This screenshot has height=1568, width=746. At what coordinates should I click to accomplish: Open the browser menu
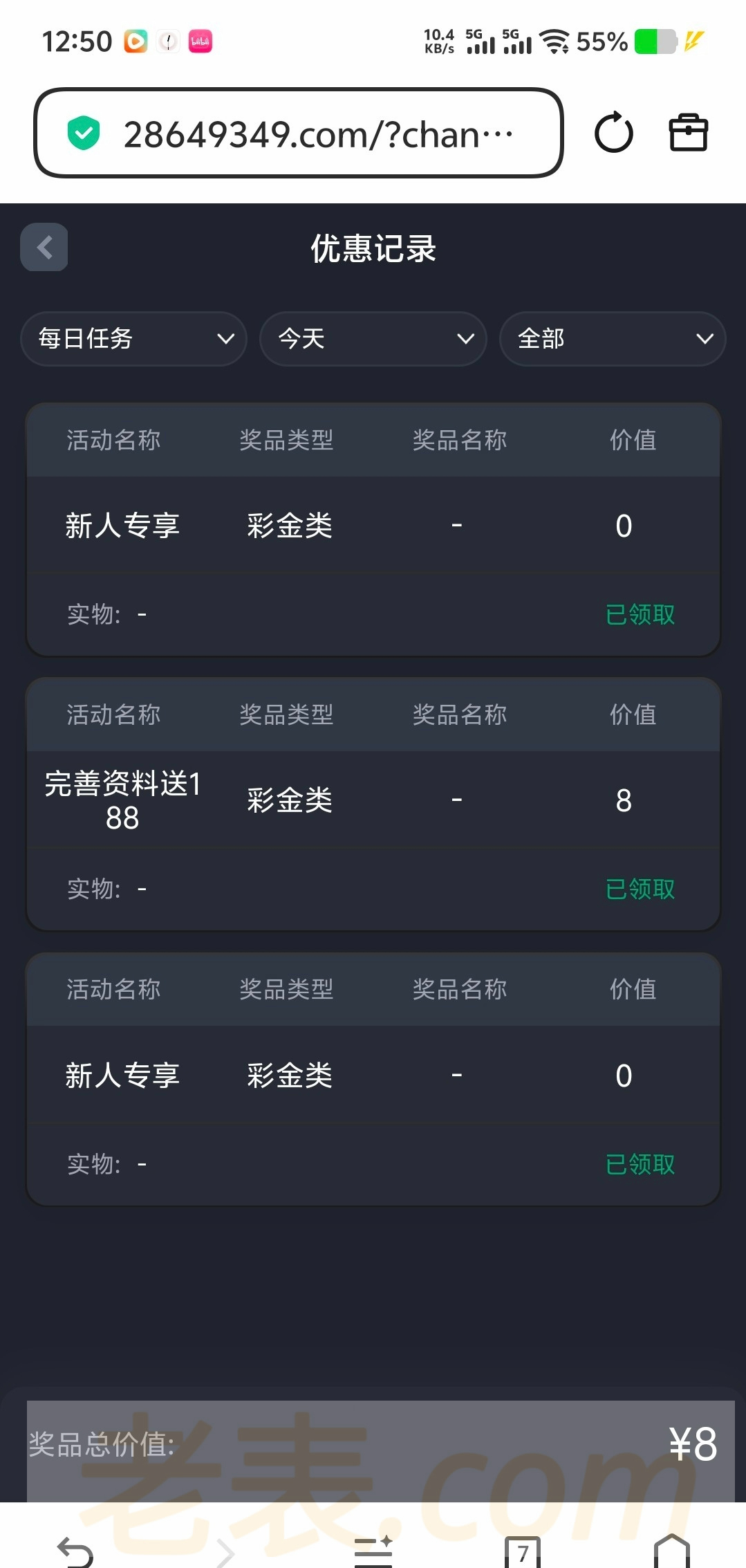[x=373, y=1551]
